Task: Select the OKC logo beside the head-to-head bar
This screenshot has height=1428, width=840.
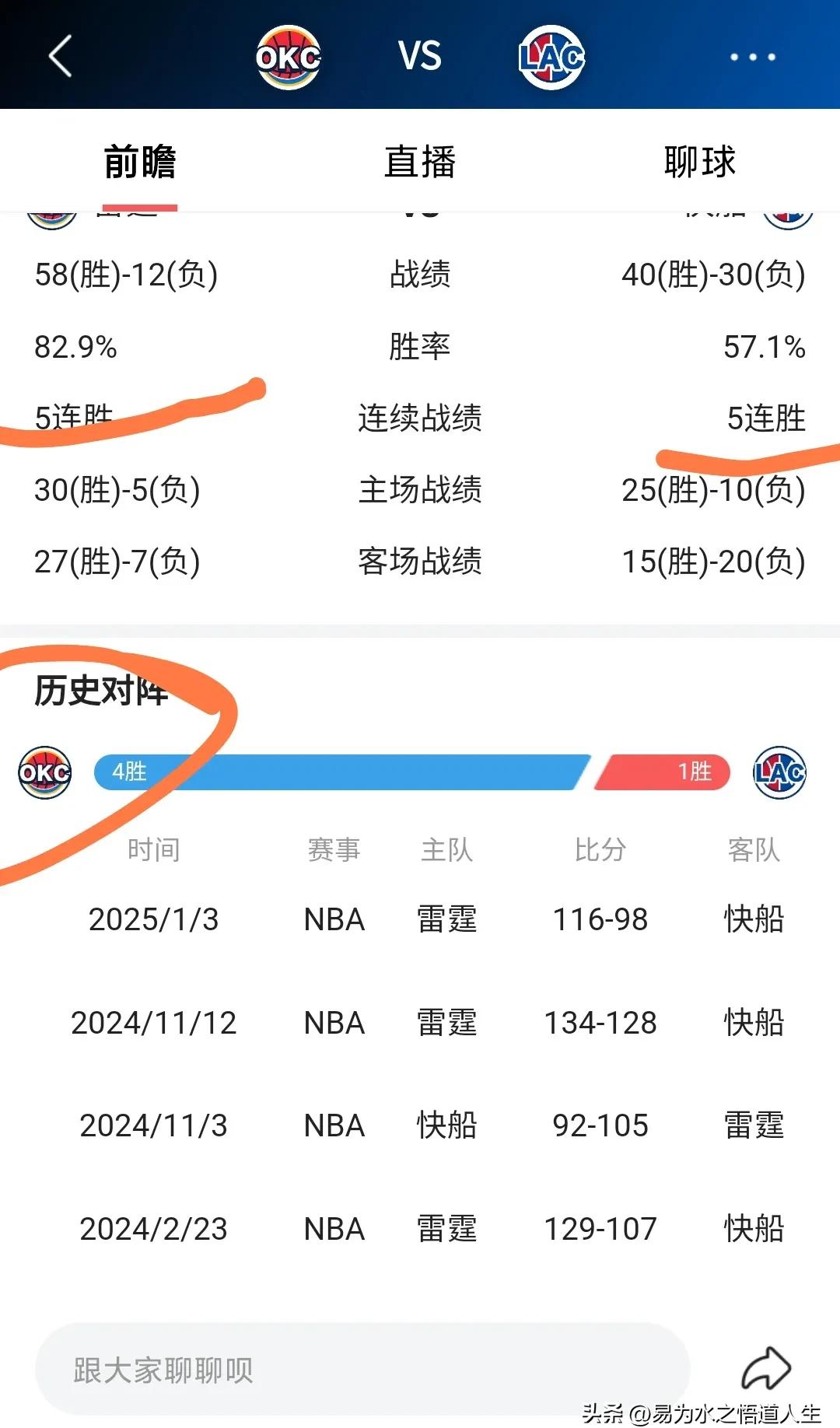Action: tap(44, 773)
